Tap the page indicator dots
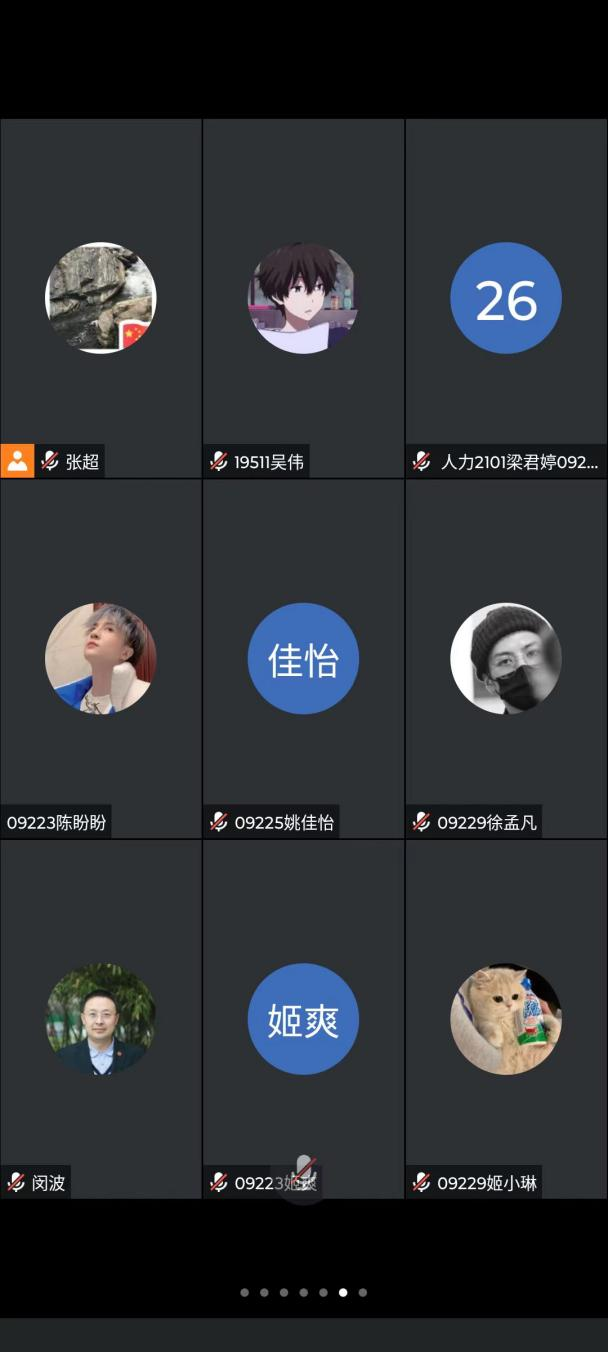Screen dimensions: 608x1352 303,1292
